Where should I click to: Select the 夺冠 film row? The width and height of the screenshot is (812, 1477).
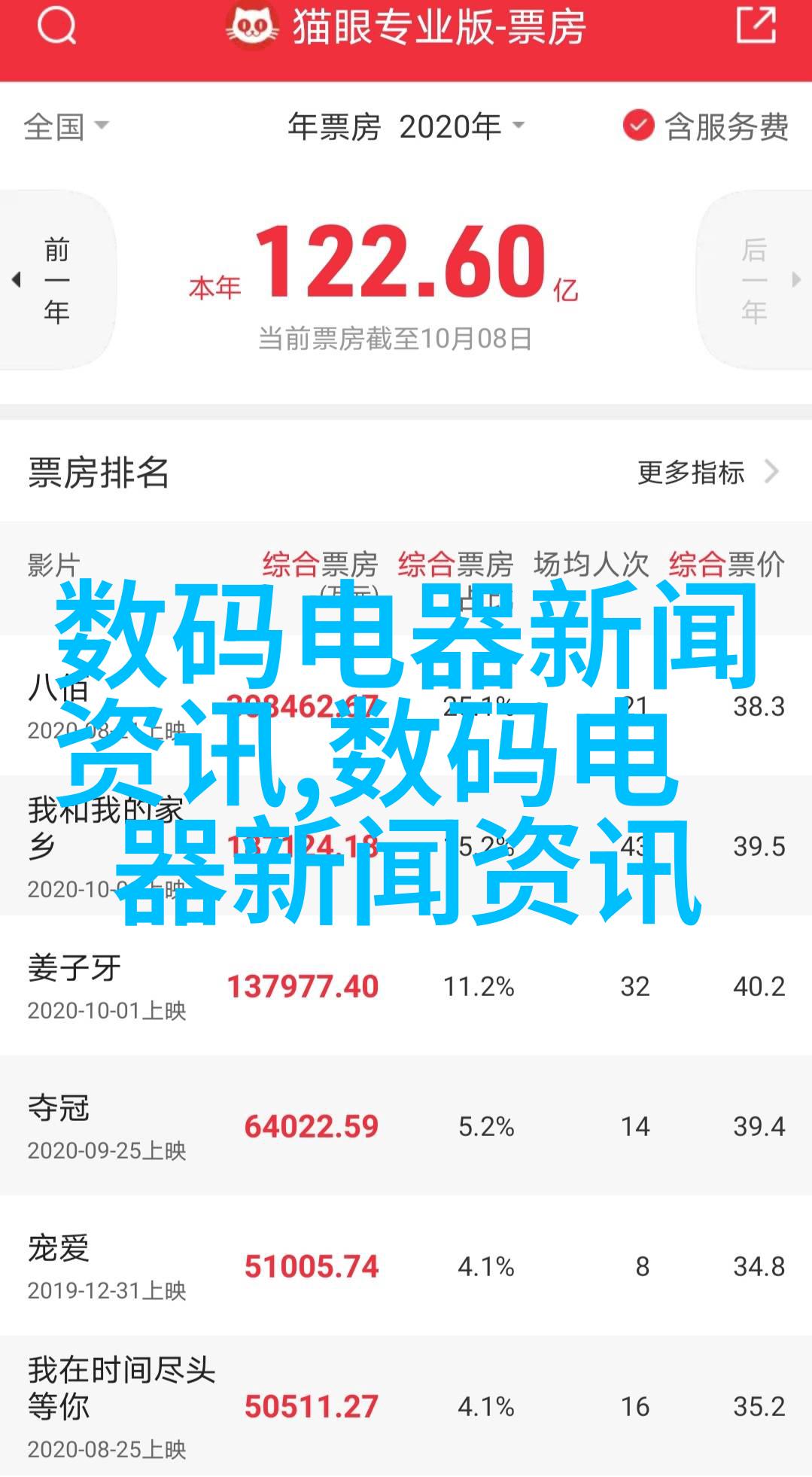pos(105,1125)
